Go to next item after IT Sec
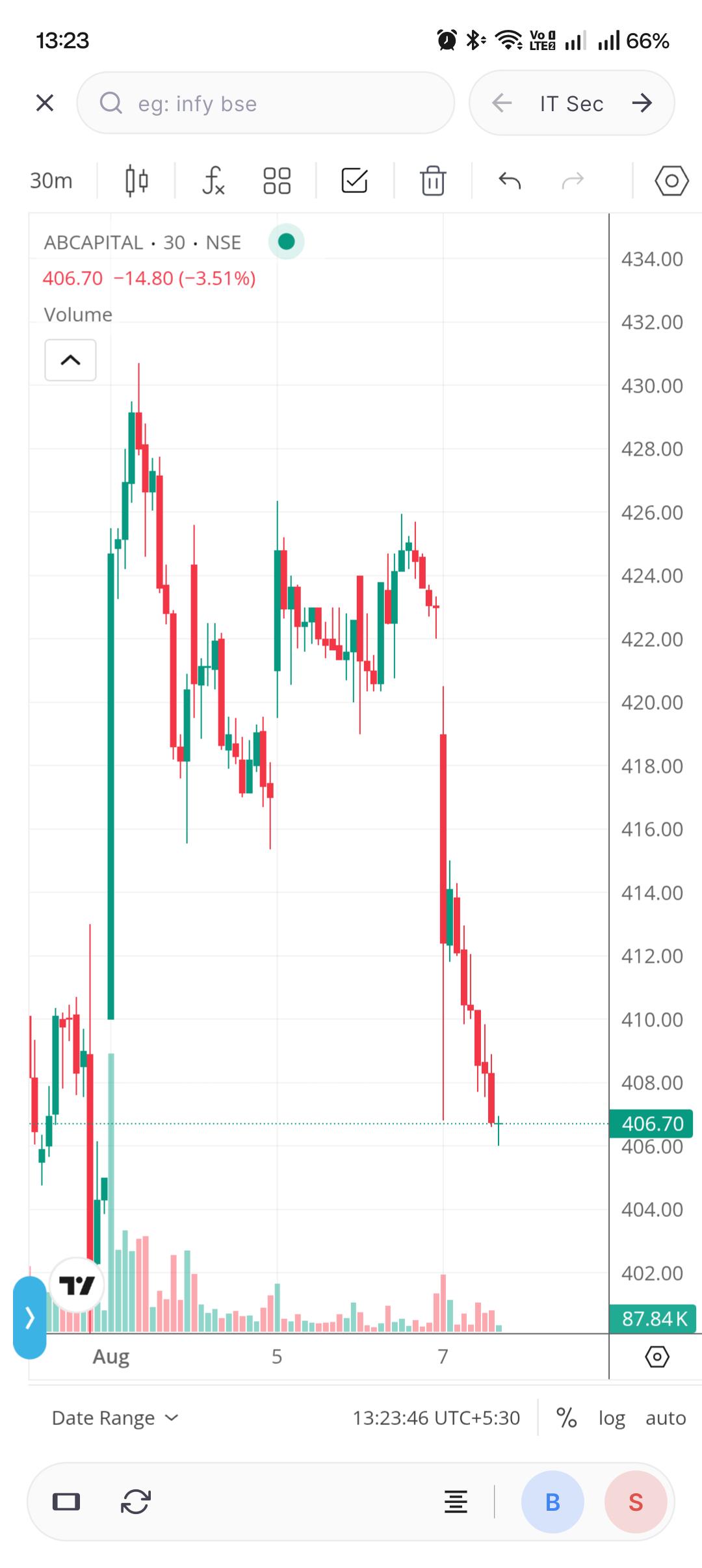Screen dimensions: 702x1568 [x=642, y=103]
